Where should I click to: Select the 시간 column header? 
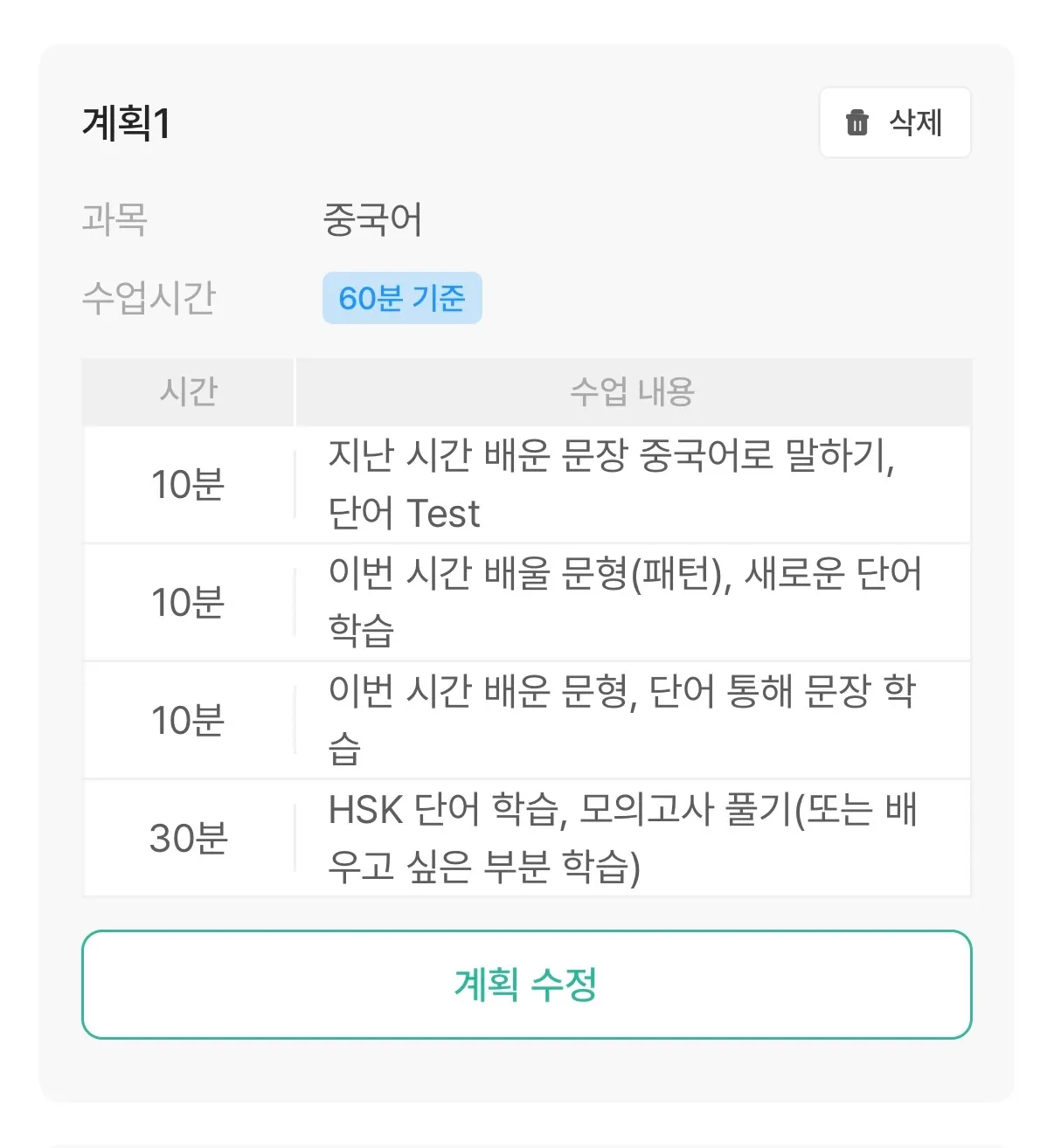click(188, 391)
